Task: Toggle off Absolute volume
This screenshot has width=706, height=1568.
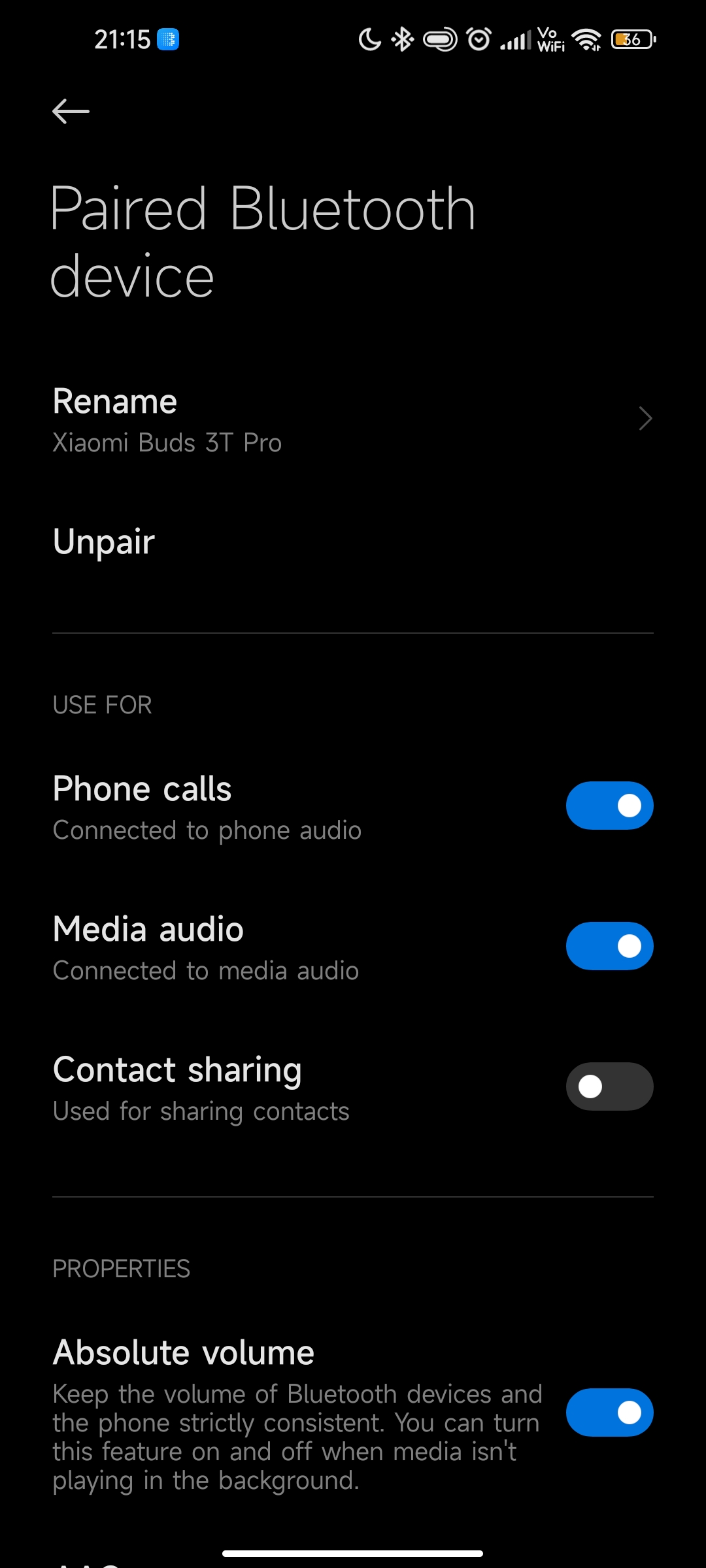Action: click(609, 1413)
